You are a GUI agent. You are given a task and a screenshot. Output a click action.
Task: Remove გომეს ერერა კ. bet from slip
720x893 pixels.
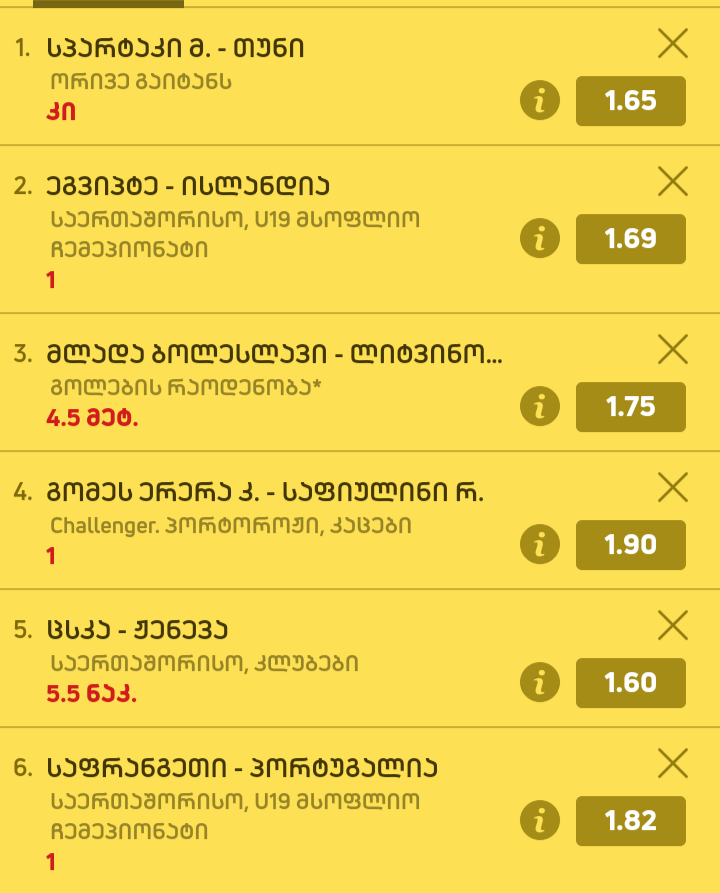coord(673,488)
